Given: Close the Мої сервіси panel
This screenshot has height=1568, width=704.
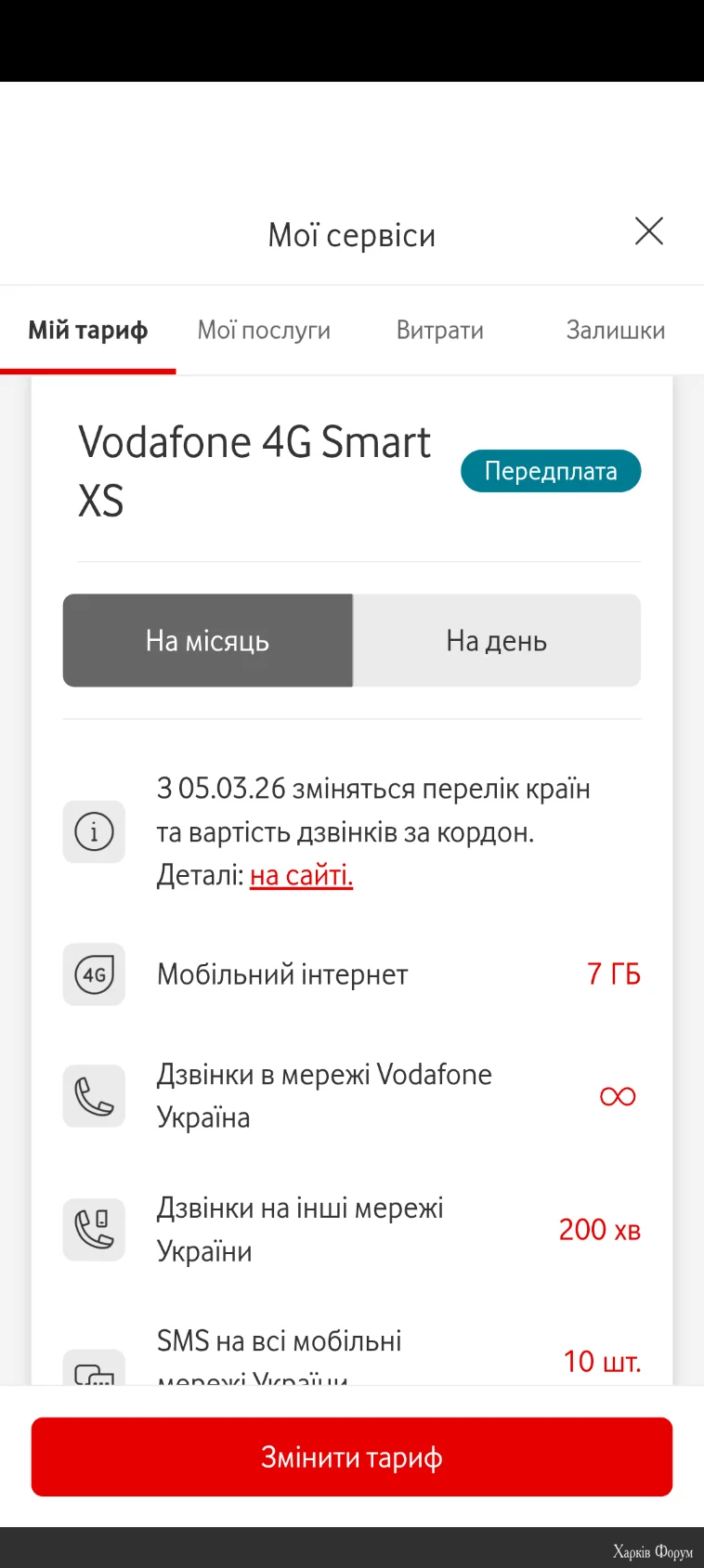Looking at the screenshot, I should [x=648, y=231].
